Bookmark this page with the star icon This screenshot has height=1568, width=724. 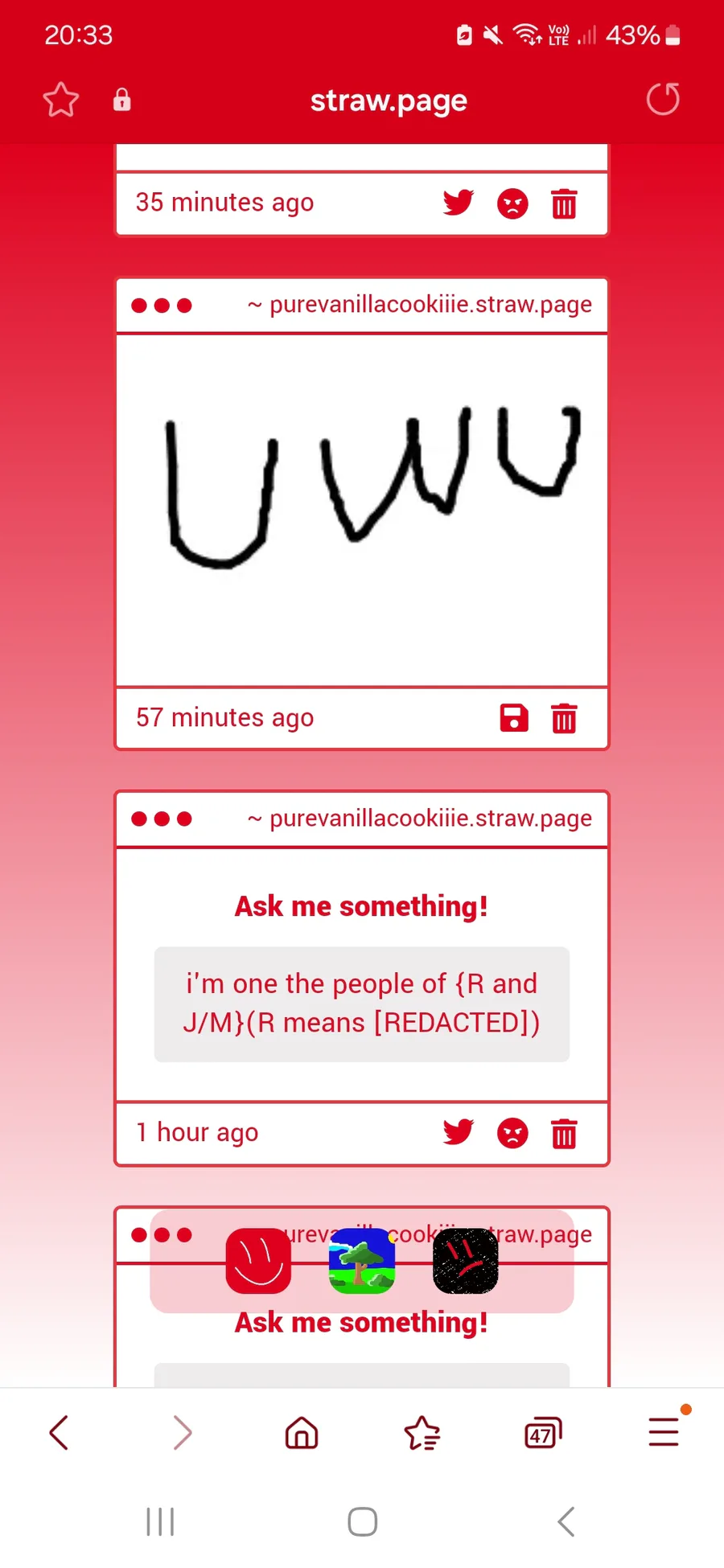60,100
